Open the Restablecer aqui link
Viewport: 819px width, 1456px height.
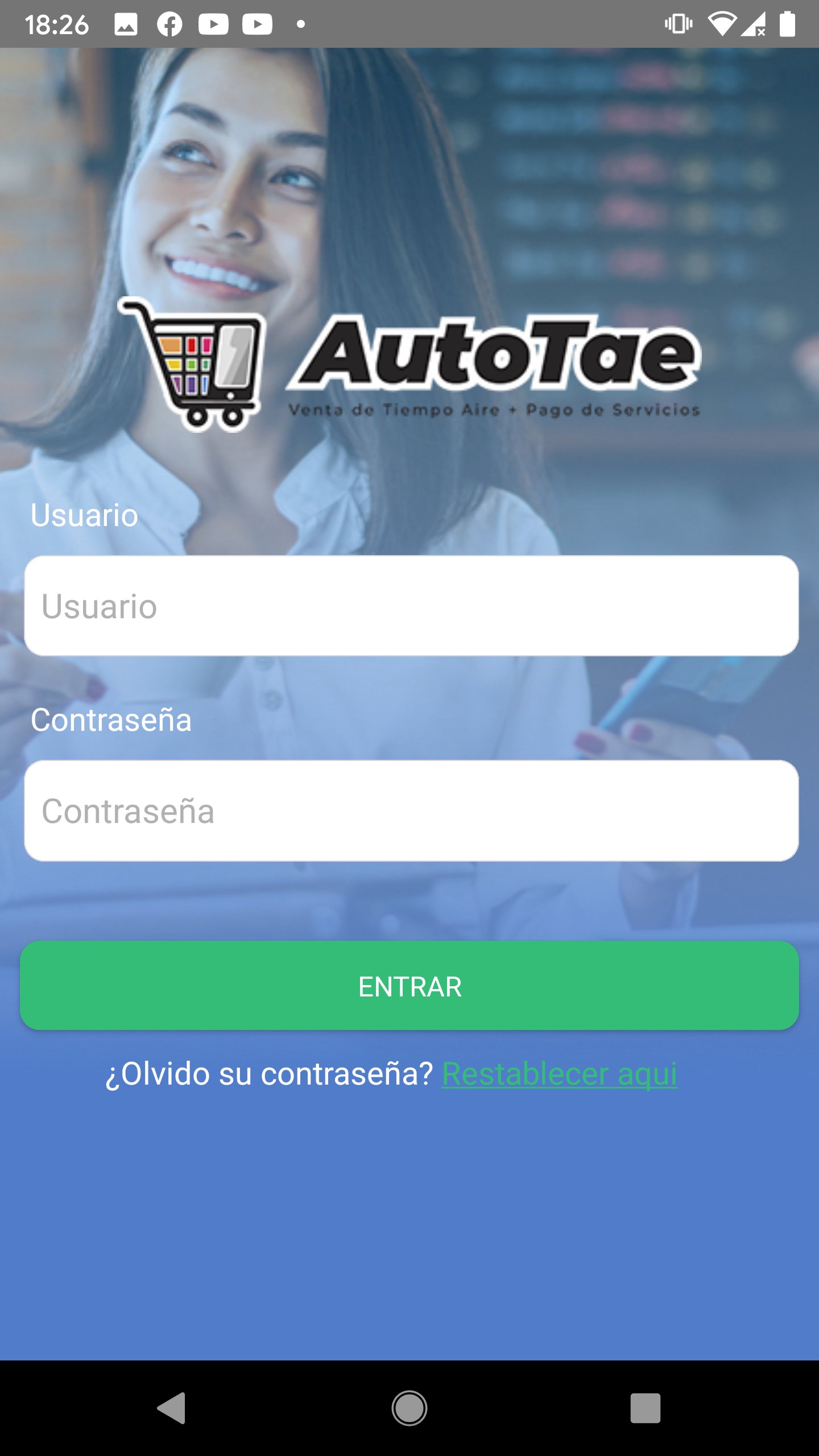559,1074
